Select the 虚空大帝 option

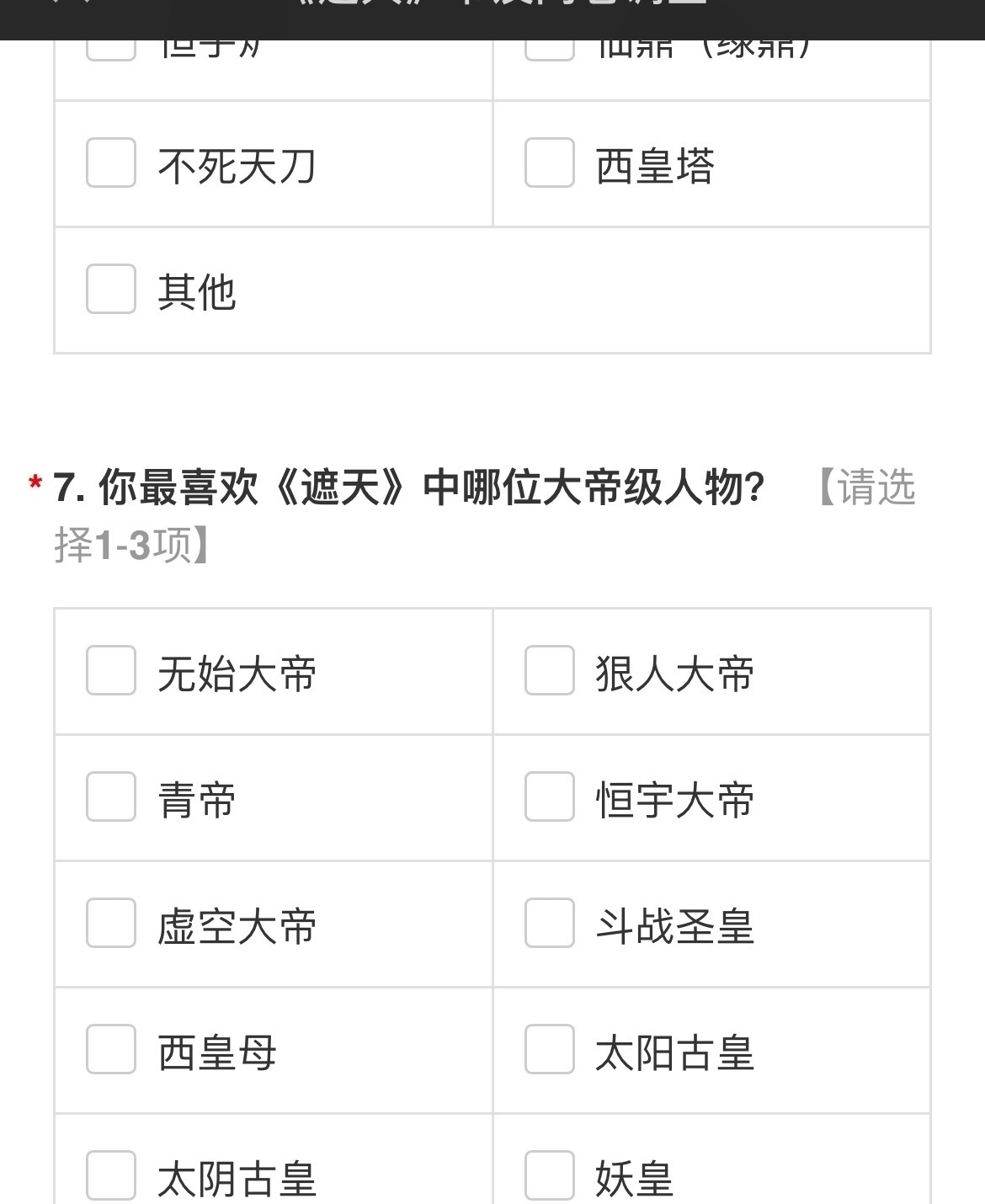point(109,924)
